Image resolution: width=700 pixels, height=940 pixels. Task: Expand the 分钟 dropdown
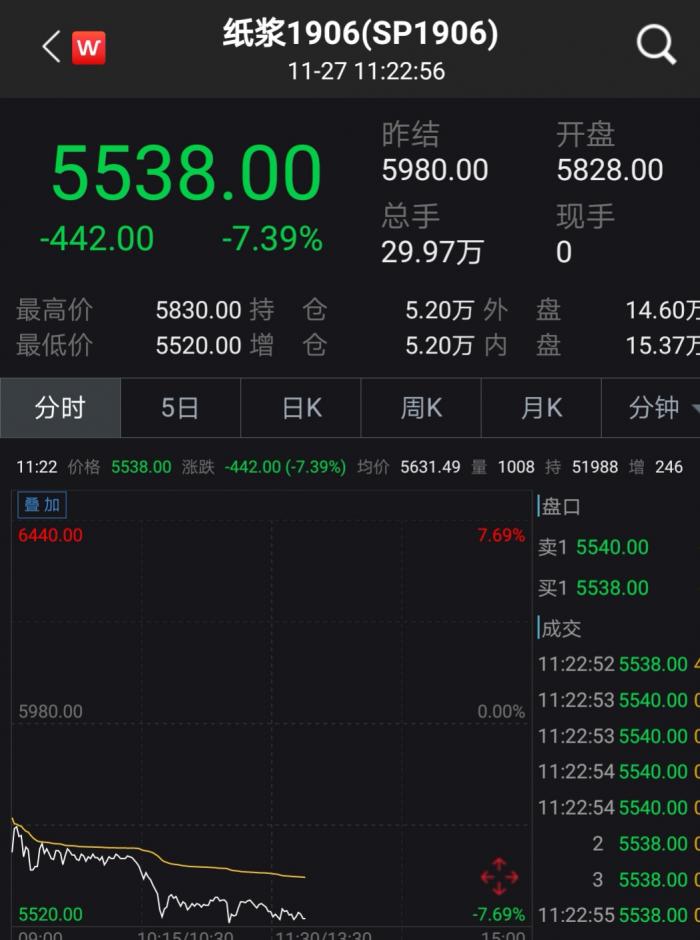(x=660, y=408)
